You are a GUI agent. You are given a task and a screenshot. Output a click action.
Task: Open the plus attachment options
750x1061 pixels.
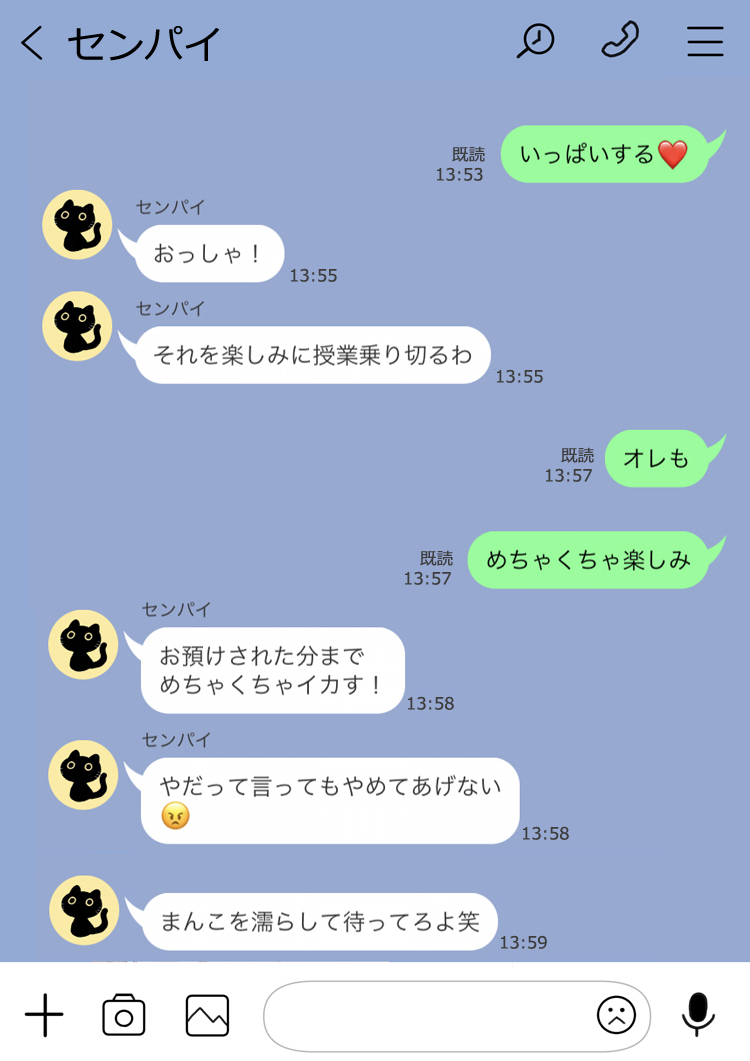44,1016
